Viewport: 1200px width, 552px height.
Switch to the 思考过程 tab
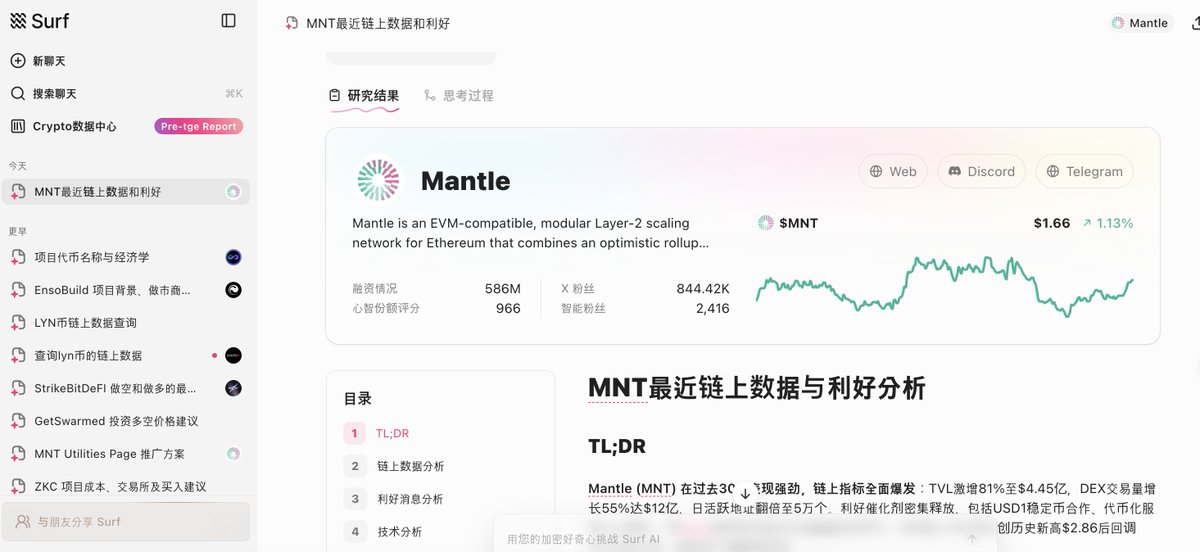pos(459,96)
